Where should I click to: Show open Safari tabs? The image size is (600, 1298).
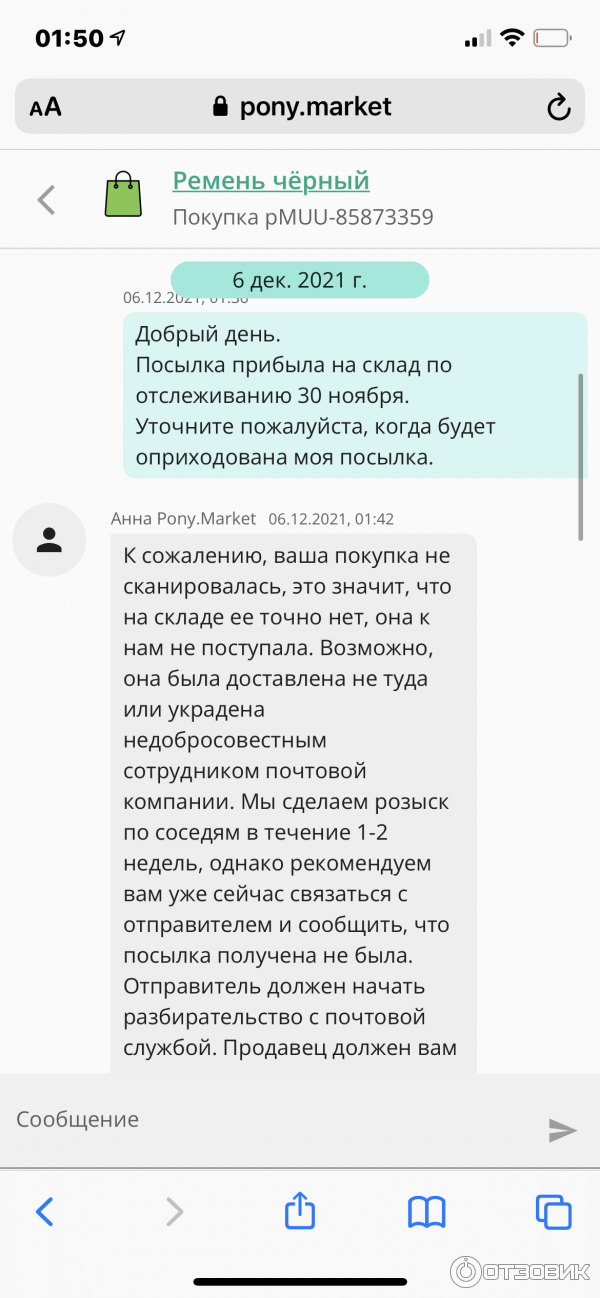[553, 1212]
